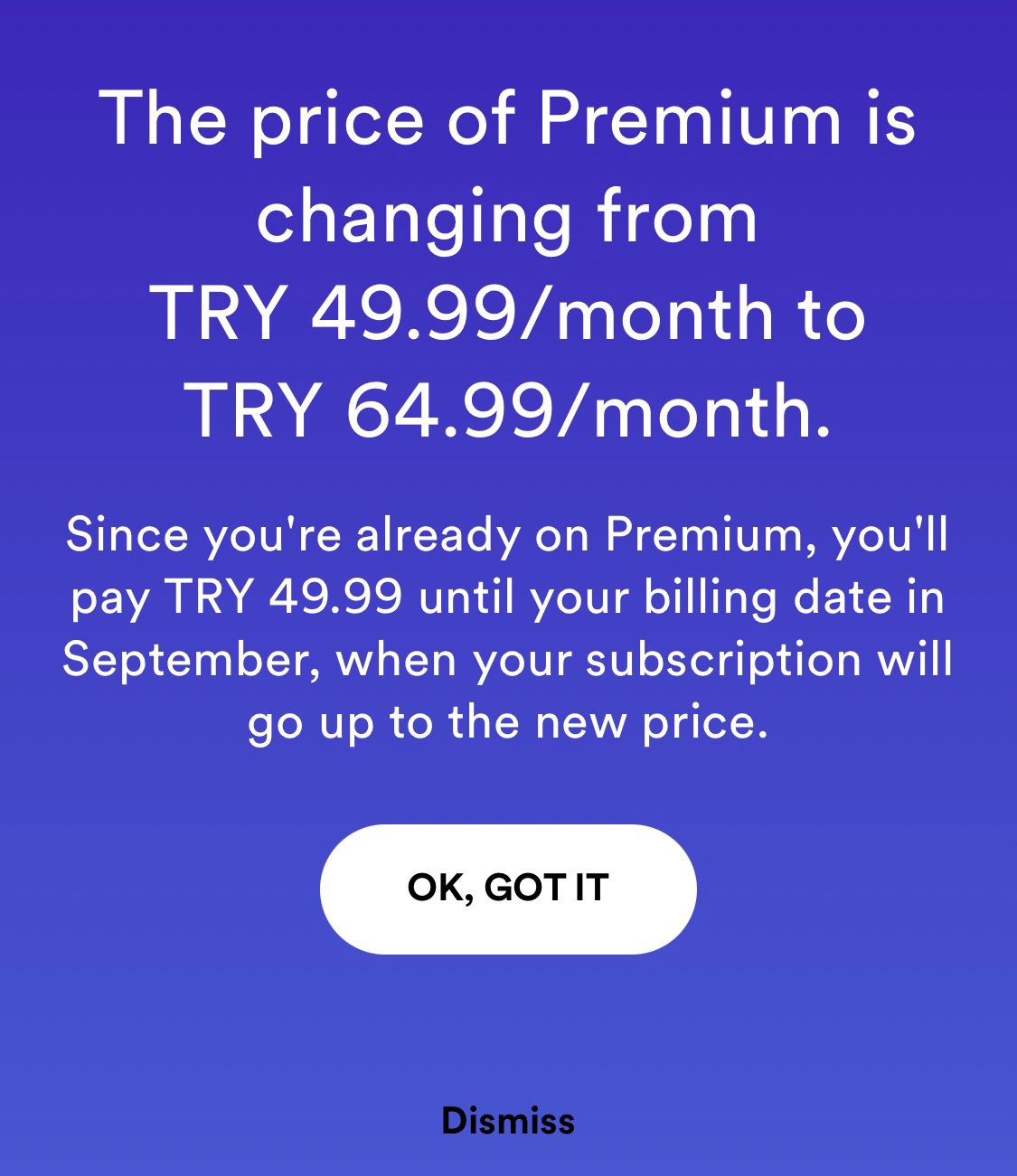Screen dimensions: 1017x1176
Task: Dismiss the price change notice
Action: pos(508,1121)
